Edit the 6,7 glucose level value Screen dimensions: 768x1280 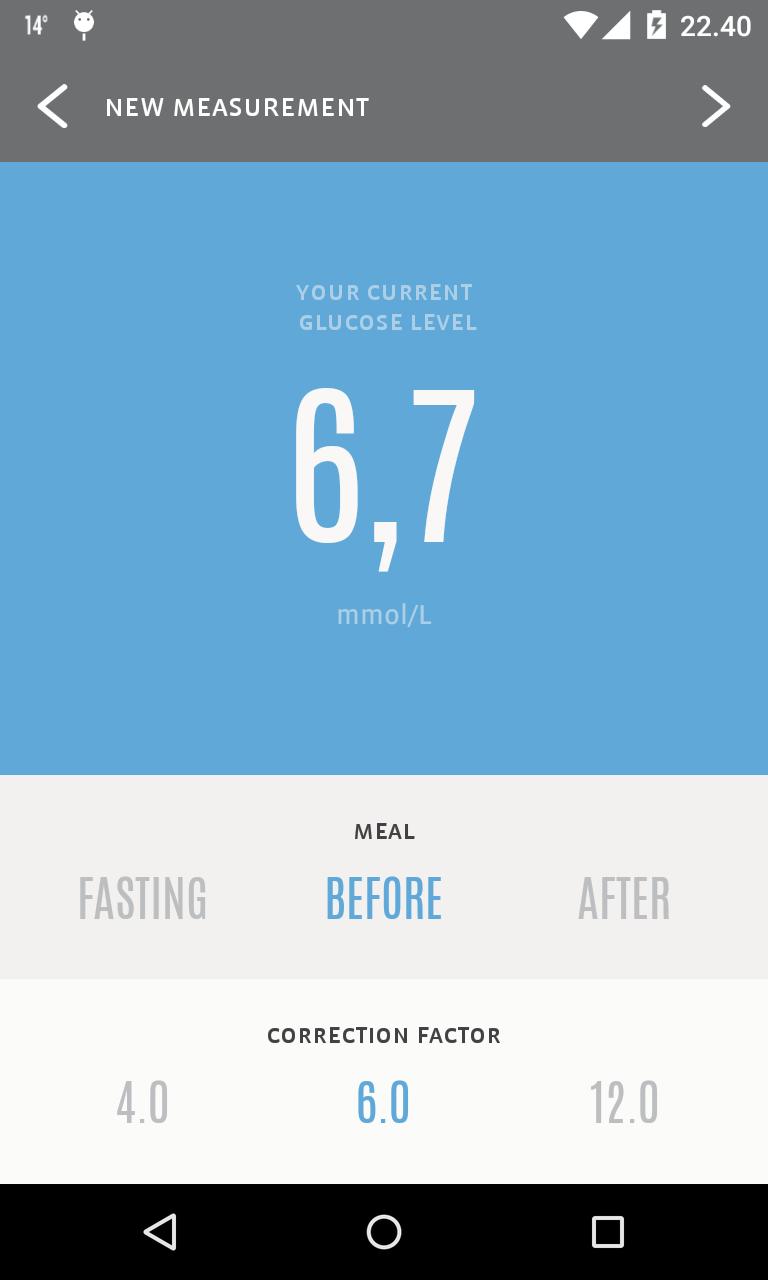pos(384,468)
